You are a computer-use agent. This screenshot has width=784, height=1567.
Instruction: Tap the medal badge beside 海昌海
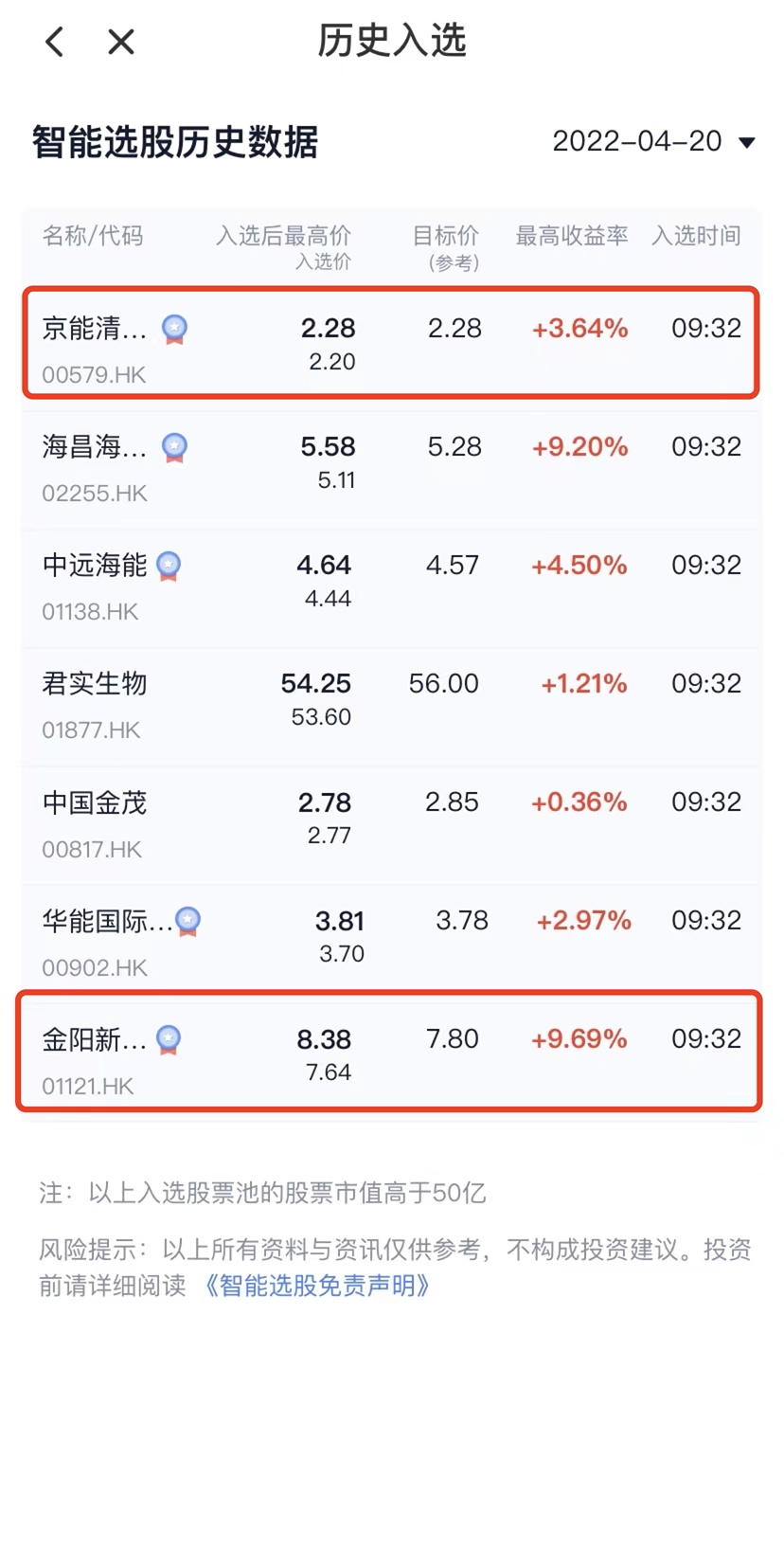coord(173,447)
